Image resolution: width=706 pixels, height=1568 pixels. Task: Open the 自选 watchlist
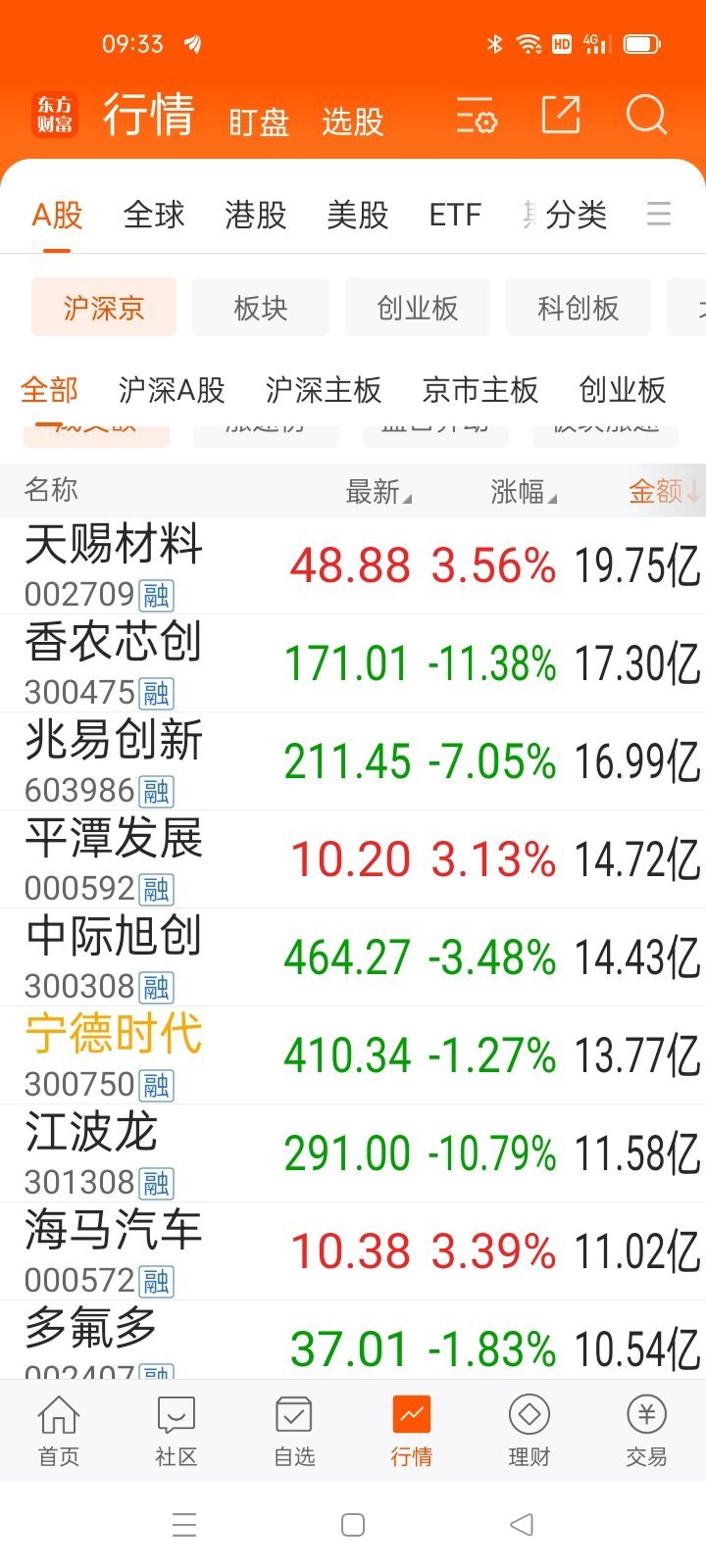292,1431
